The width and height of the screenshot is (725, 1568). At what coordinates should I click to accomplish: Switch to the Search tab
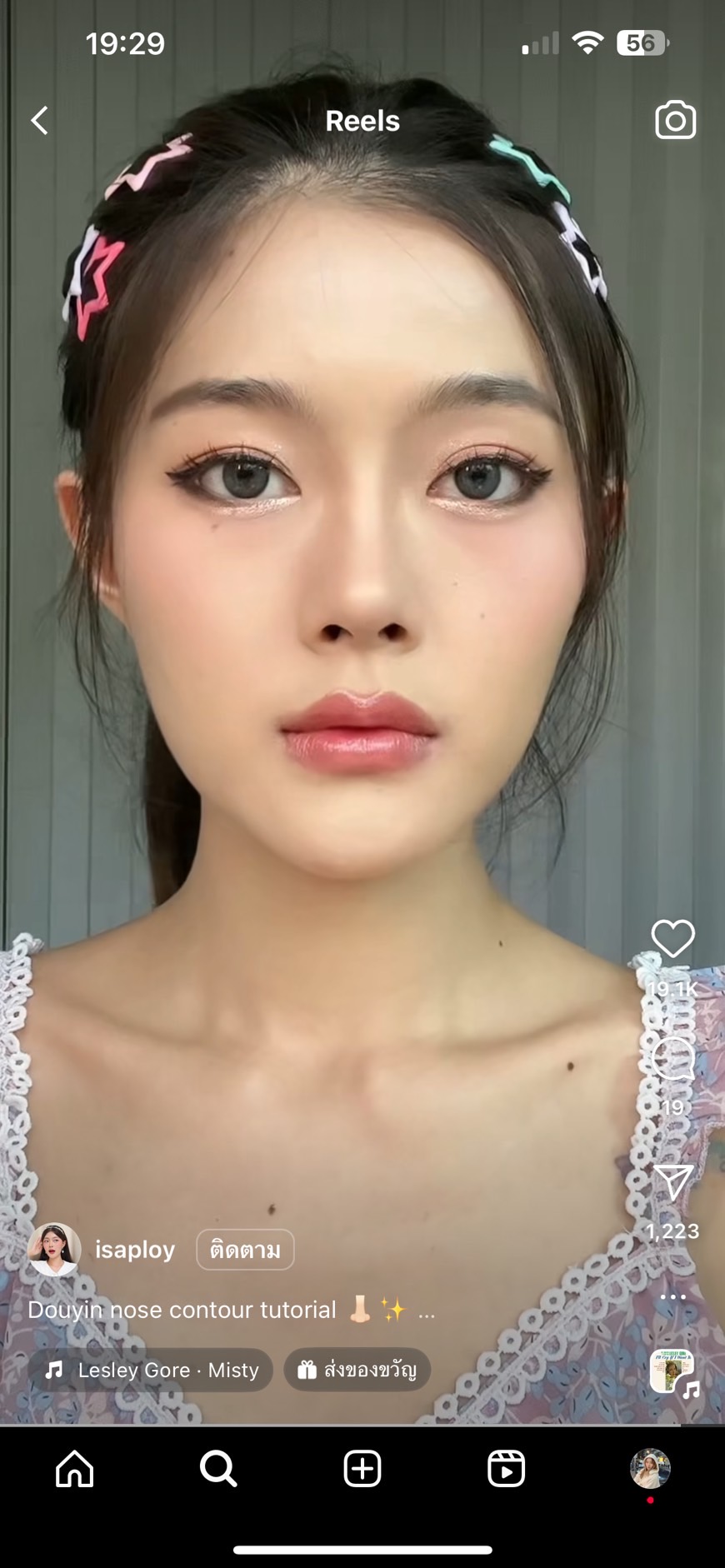pos(218,1468)
